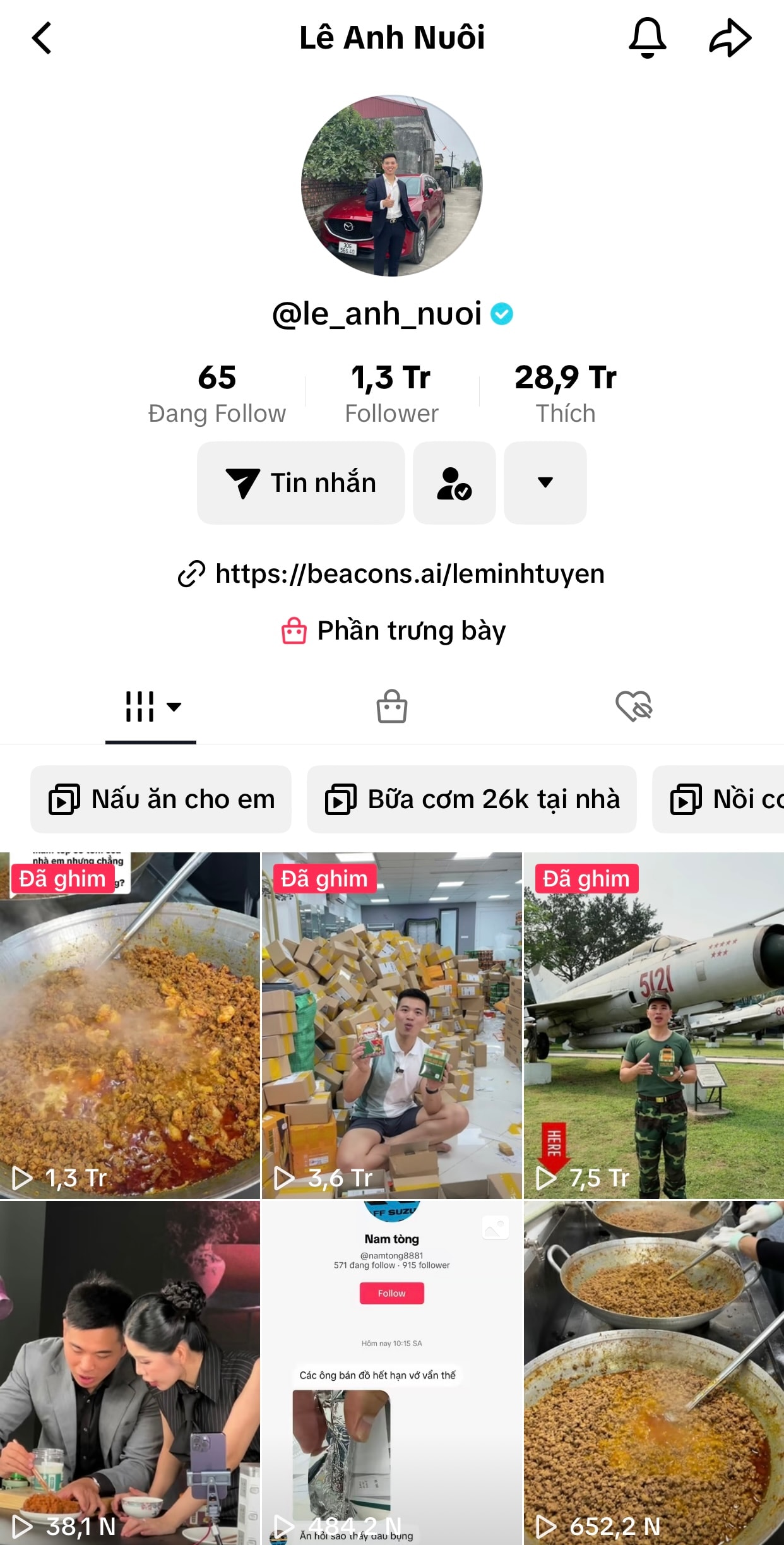The image size is (784, 1545).
Task: Play the video with 38,1 N views
Action: (129, 1373)
